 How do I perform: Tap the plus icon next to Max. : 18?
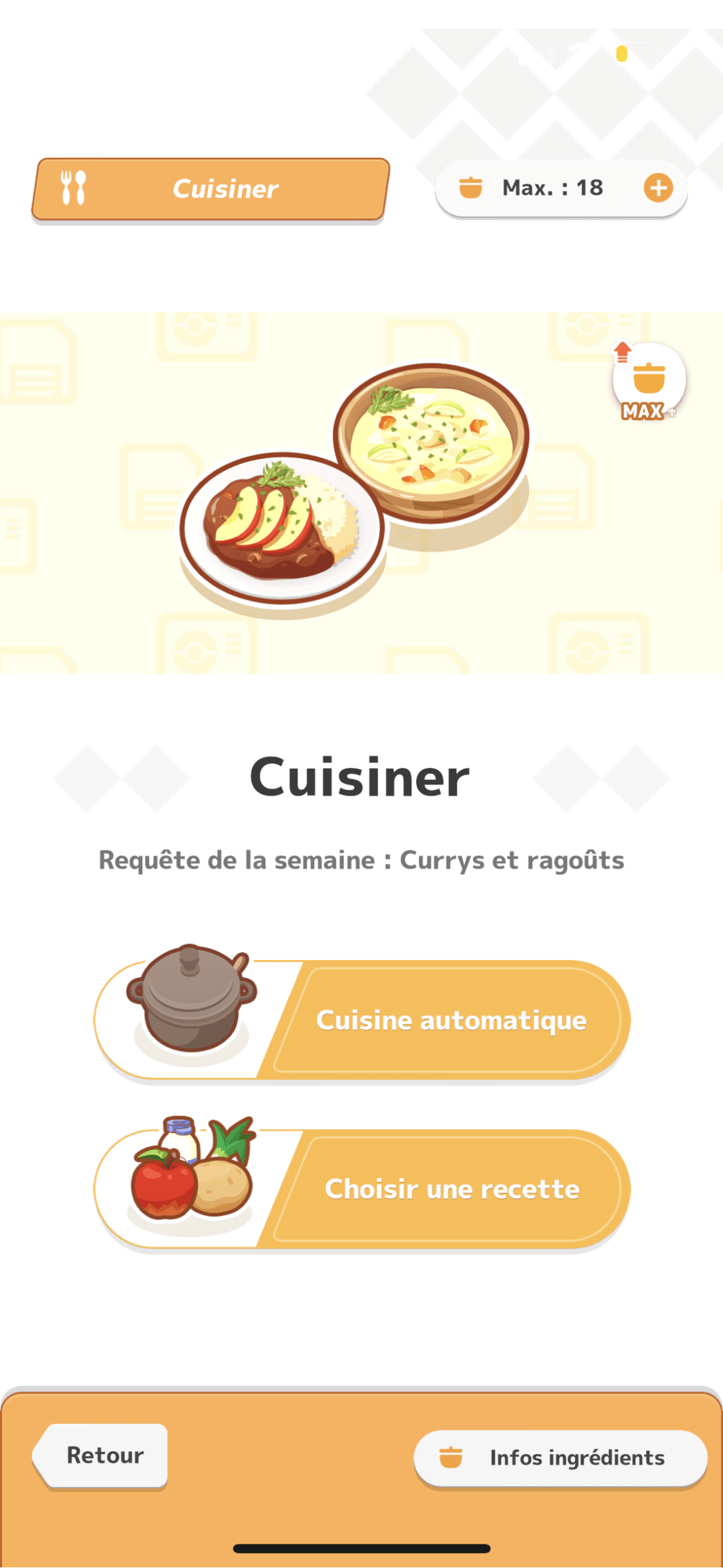click(x=658, y=188)
